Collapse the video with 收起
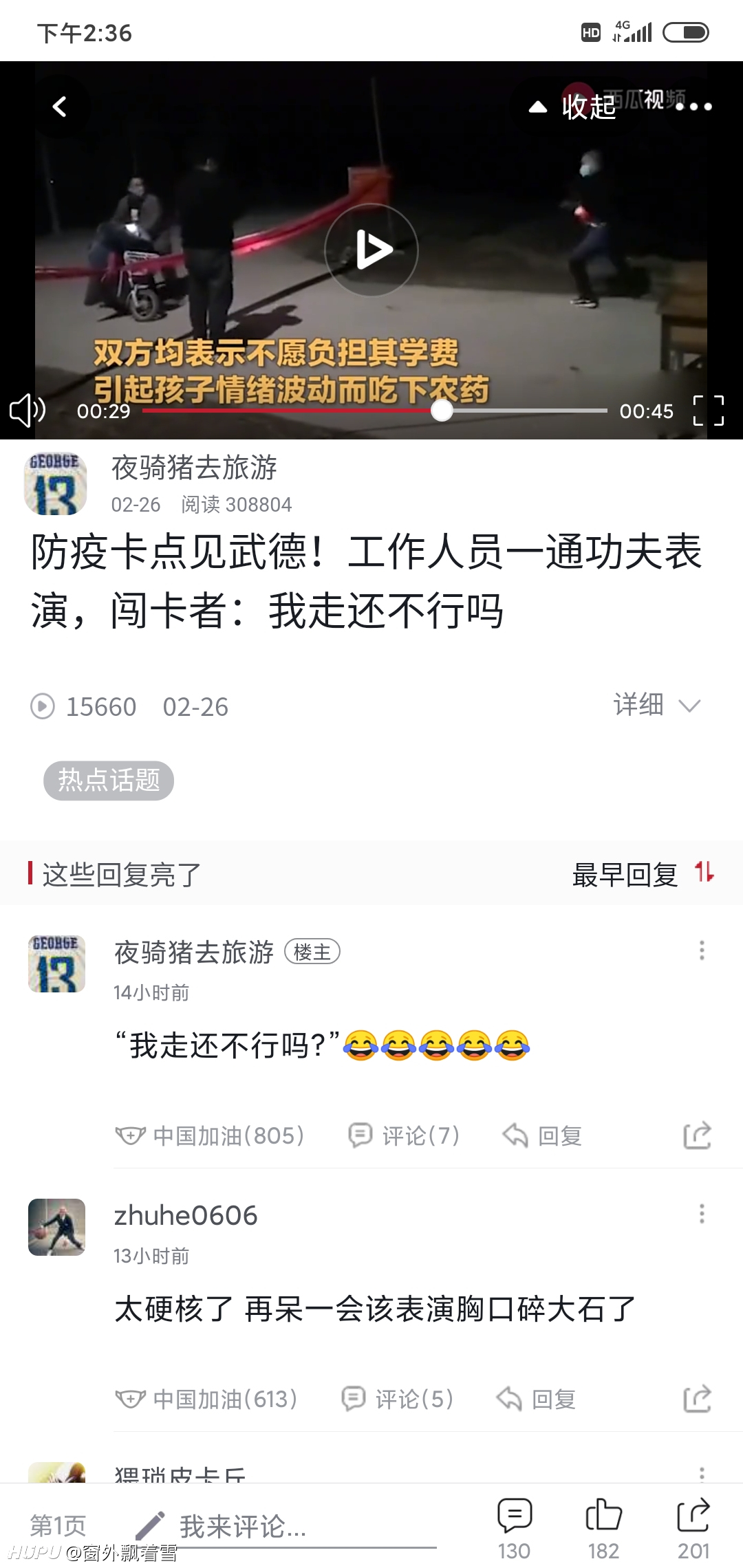 click(572, 107)
